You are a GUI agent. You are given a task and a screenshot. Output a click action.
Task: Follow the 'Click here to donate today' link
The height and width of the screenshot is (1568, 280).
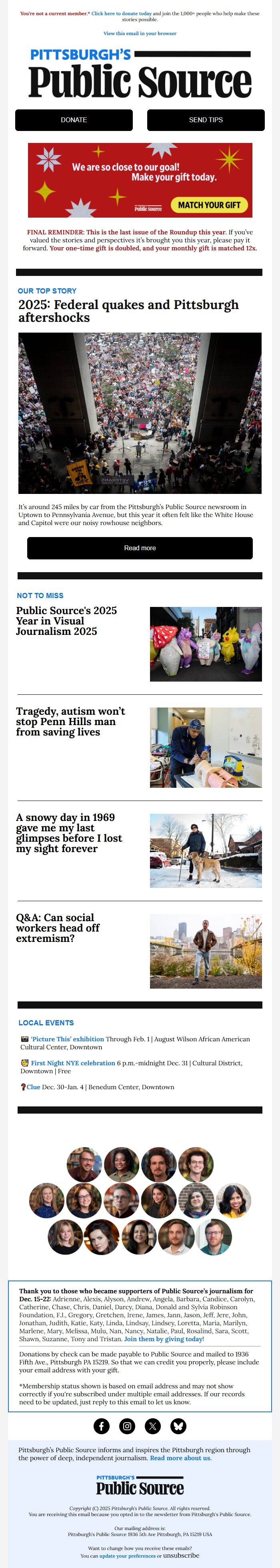(121, 14)
